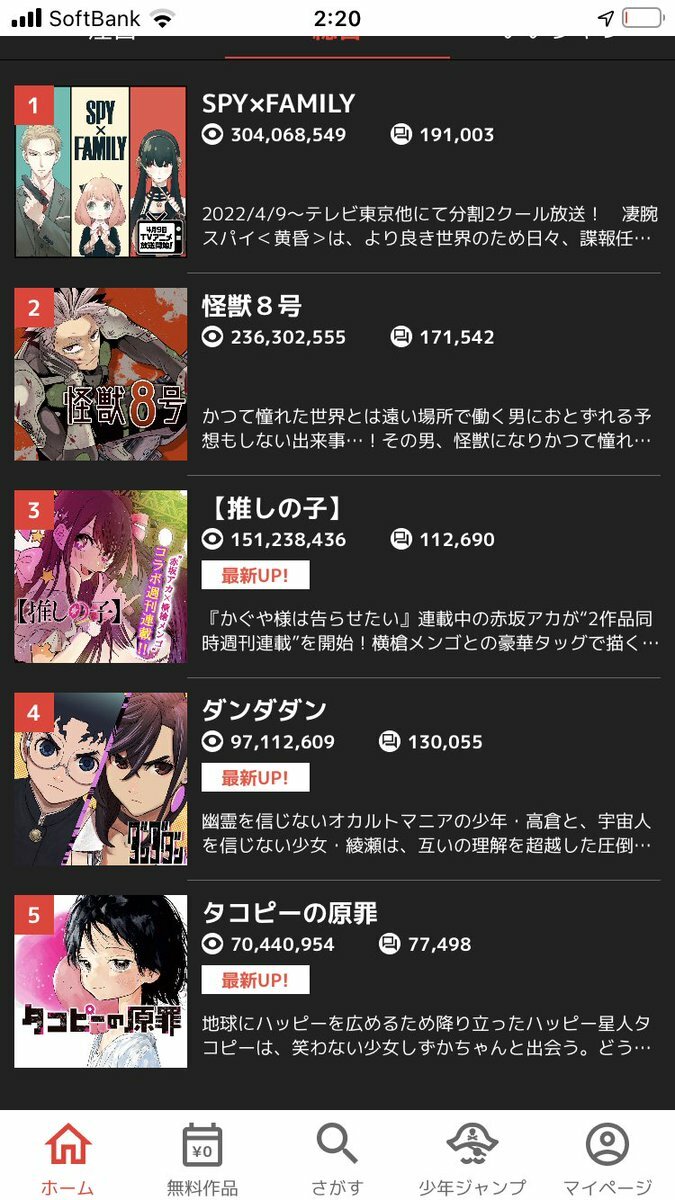Switch to the 少年ジャンプ tab
This screenshot has width=675, height=1200.
tap(472, 1157)
